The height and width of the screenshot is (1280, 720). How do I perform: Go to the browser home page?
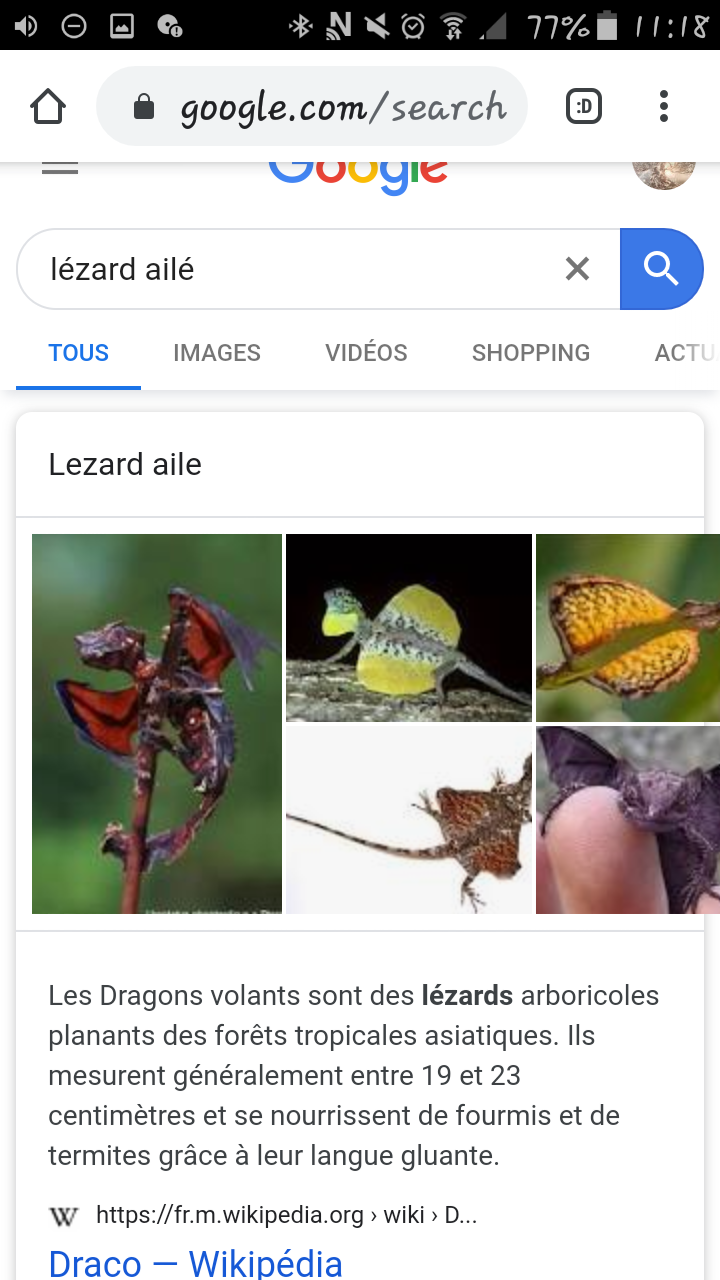coord(48,107)
